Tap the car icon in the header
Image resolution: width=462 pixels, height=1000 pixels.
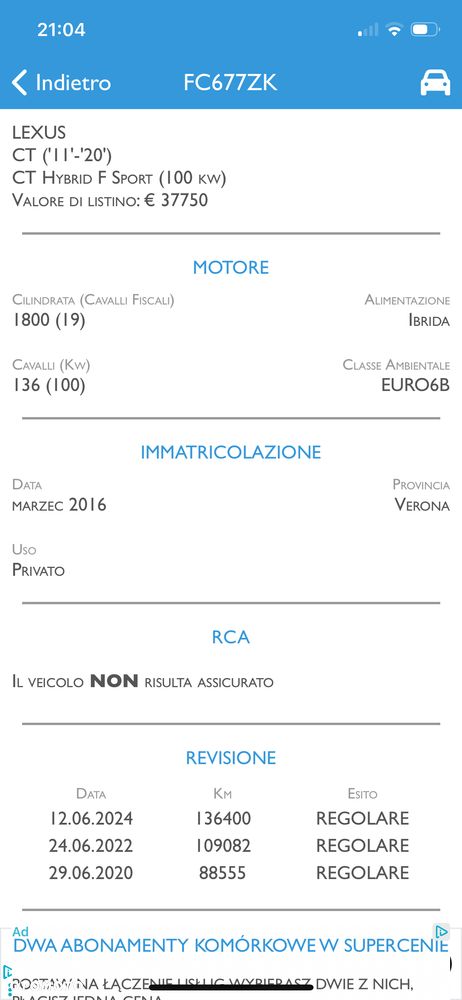[435, 83]
